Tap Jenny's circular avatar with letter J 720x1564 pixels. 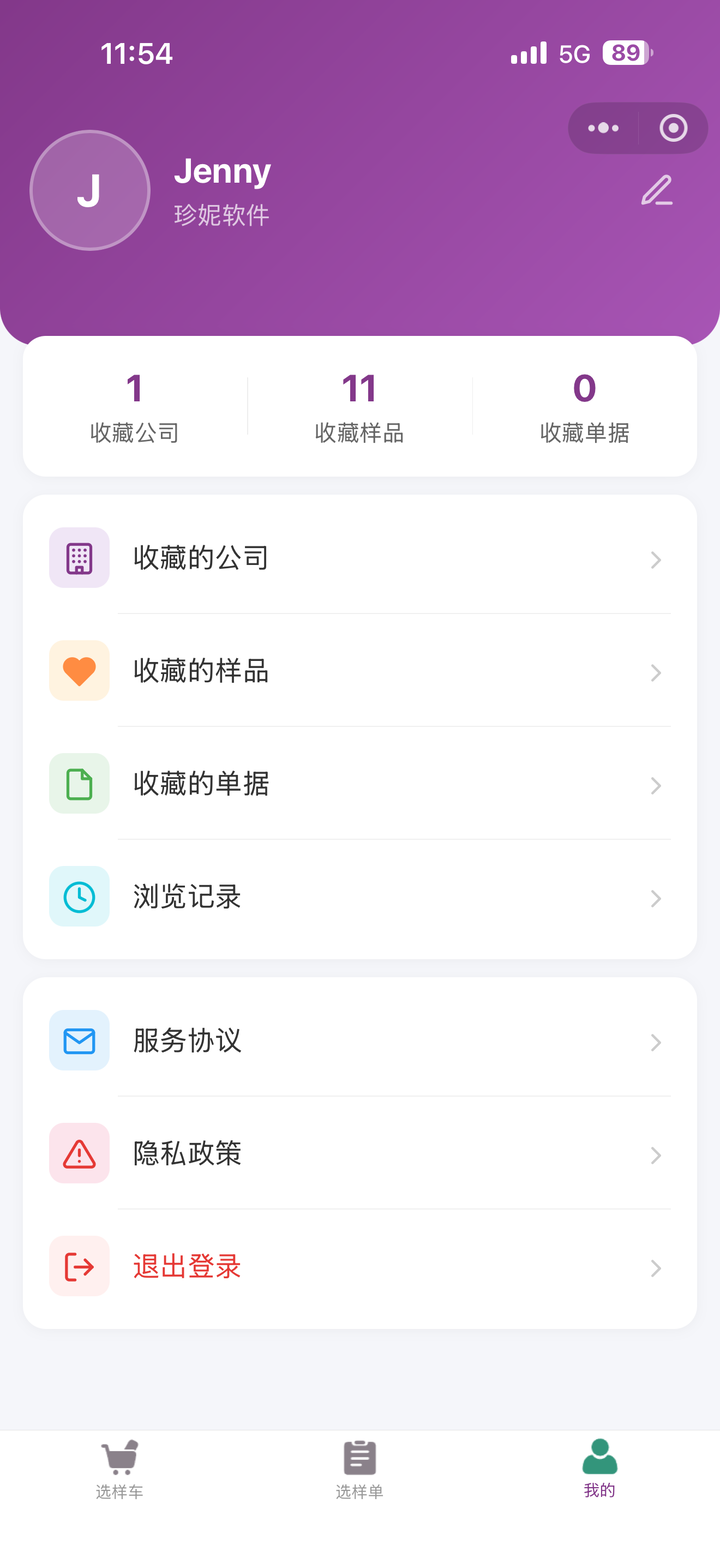(90, 190)
